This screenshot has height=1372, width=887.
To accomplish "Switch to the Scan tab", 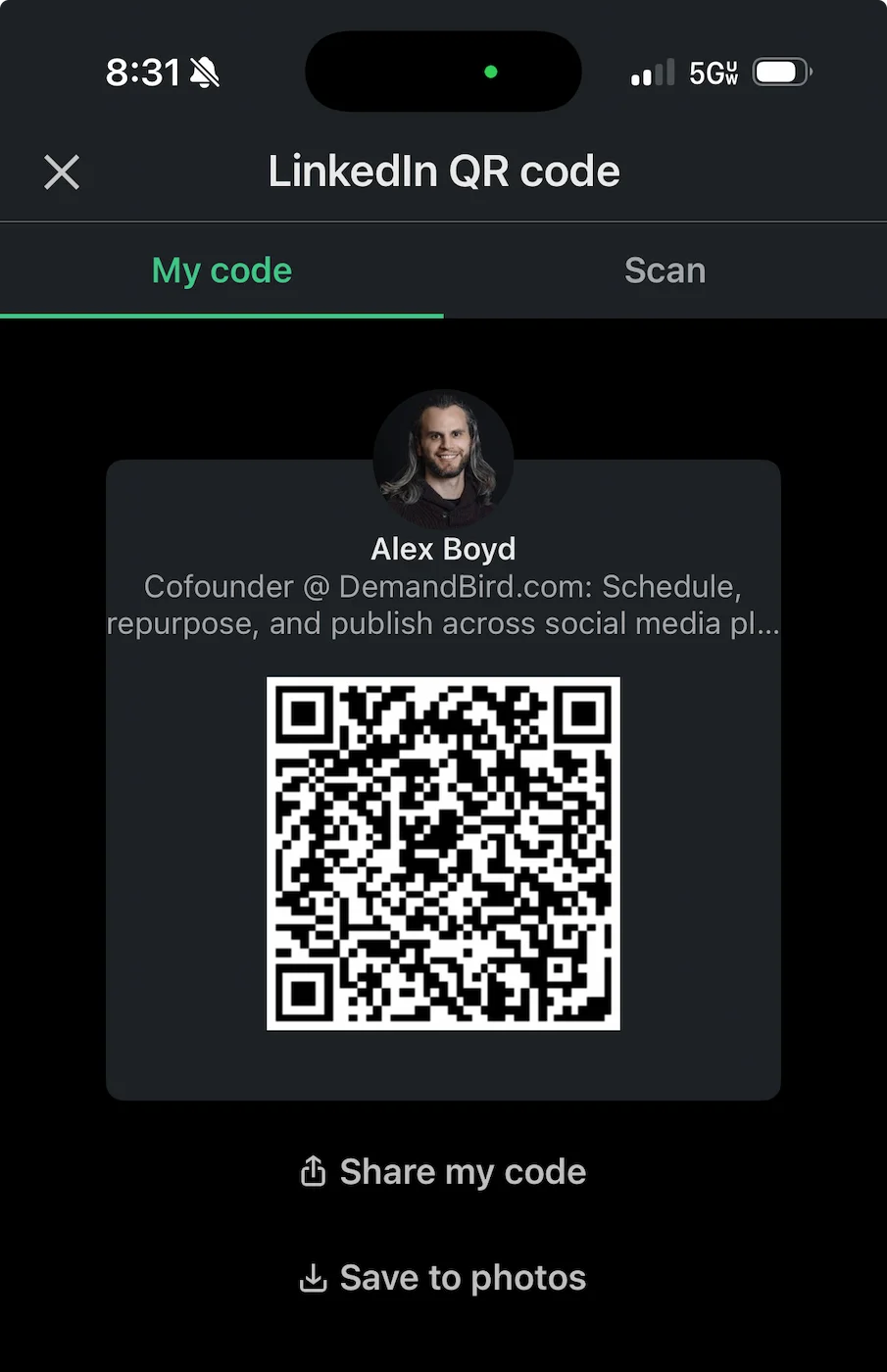I will (x=665, y=269).
